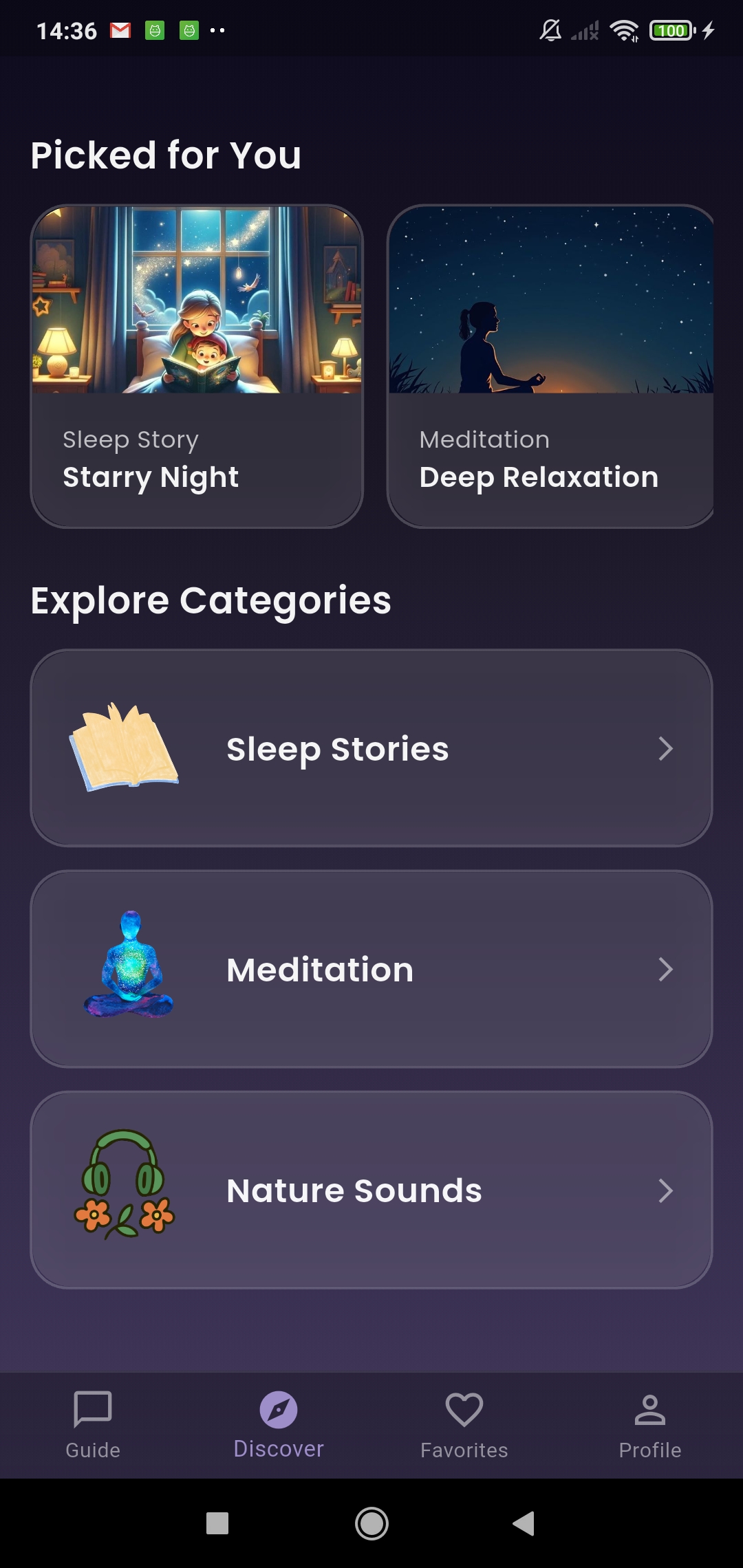Click the meditating figure icon
The height and width of the screenshot is (1568, 743).
[131, 969]
